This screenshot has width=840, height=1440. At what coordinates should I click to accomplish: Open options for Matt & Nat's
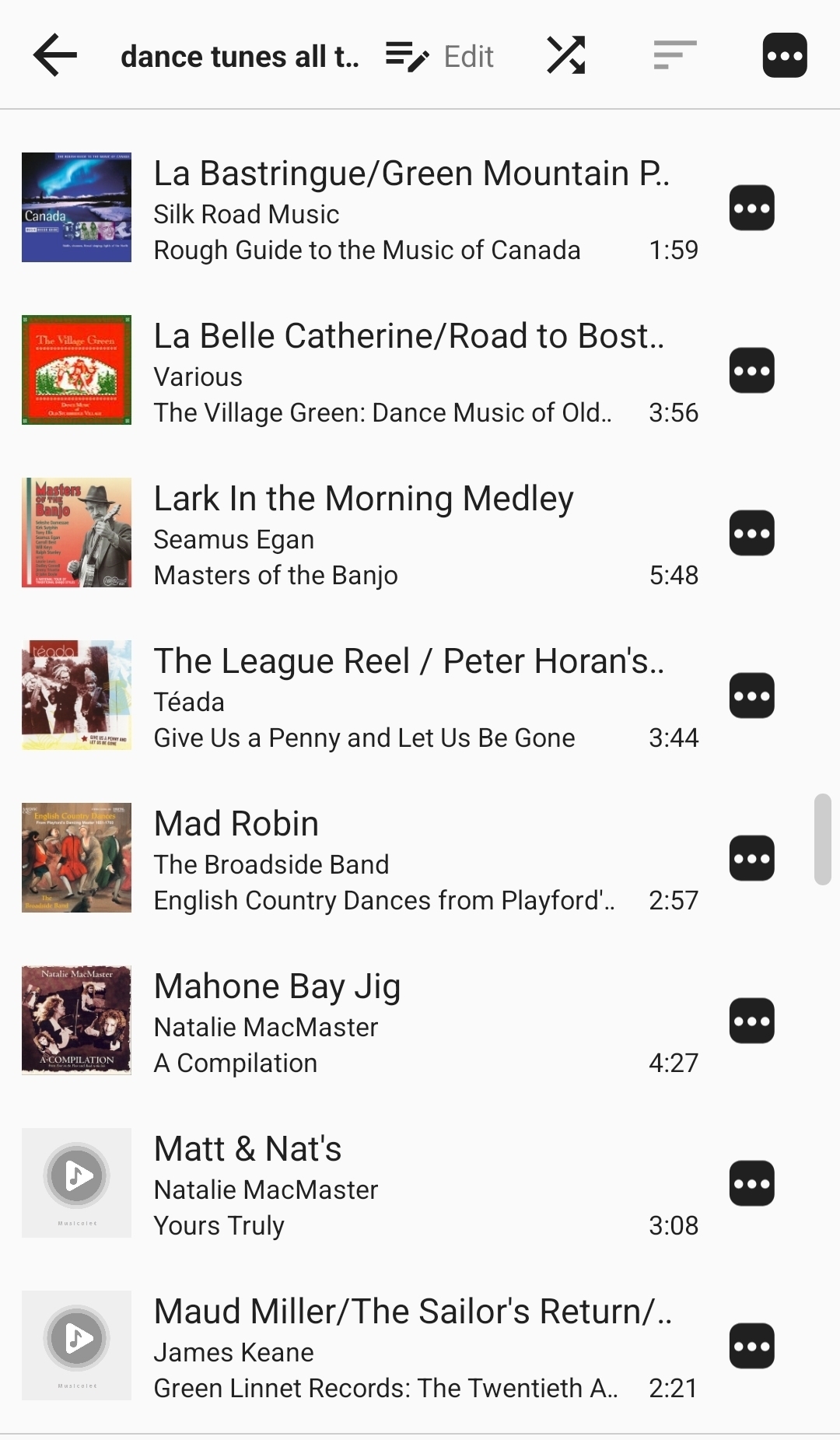click(x=751, y=1183)
